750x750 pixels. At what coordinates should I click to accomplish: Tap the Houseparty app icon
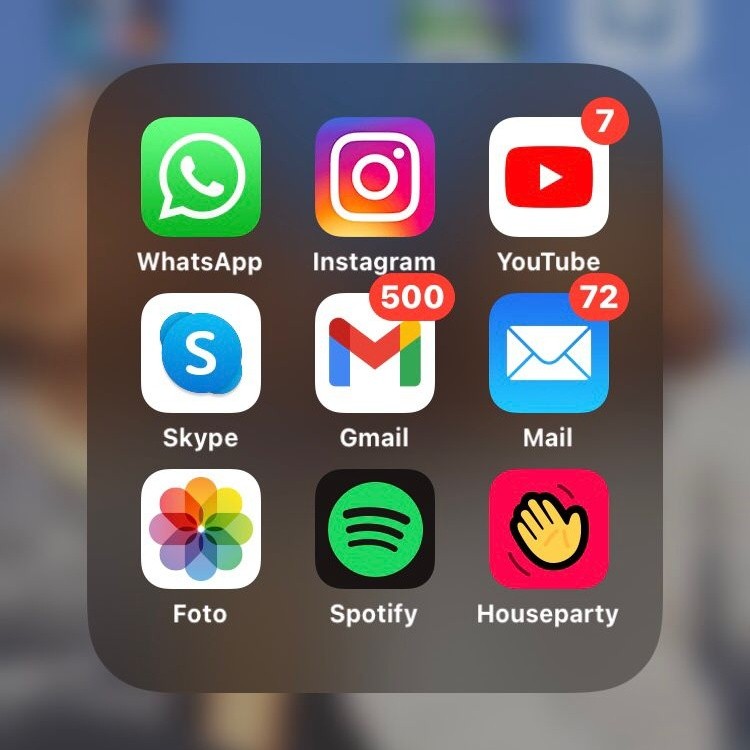point(549,529)
